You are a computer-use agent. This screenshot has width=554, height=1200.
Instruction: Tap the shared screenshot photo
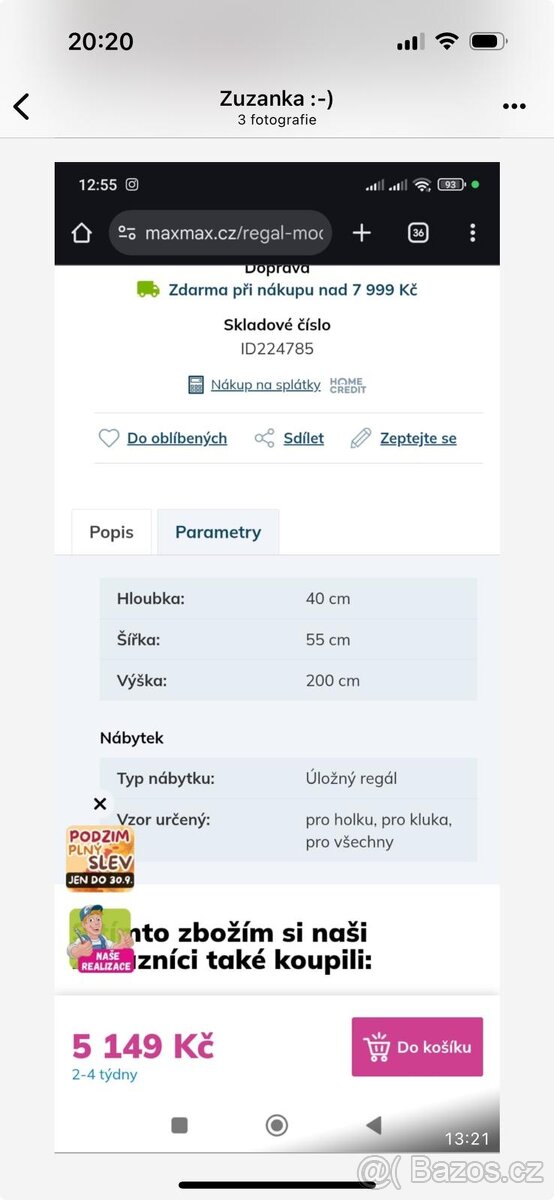click(x=277, y=657)
